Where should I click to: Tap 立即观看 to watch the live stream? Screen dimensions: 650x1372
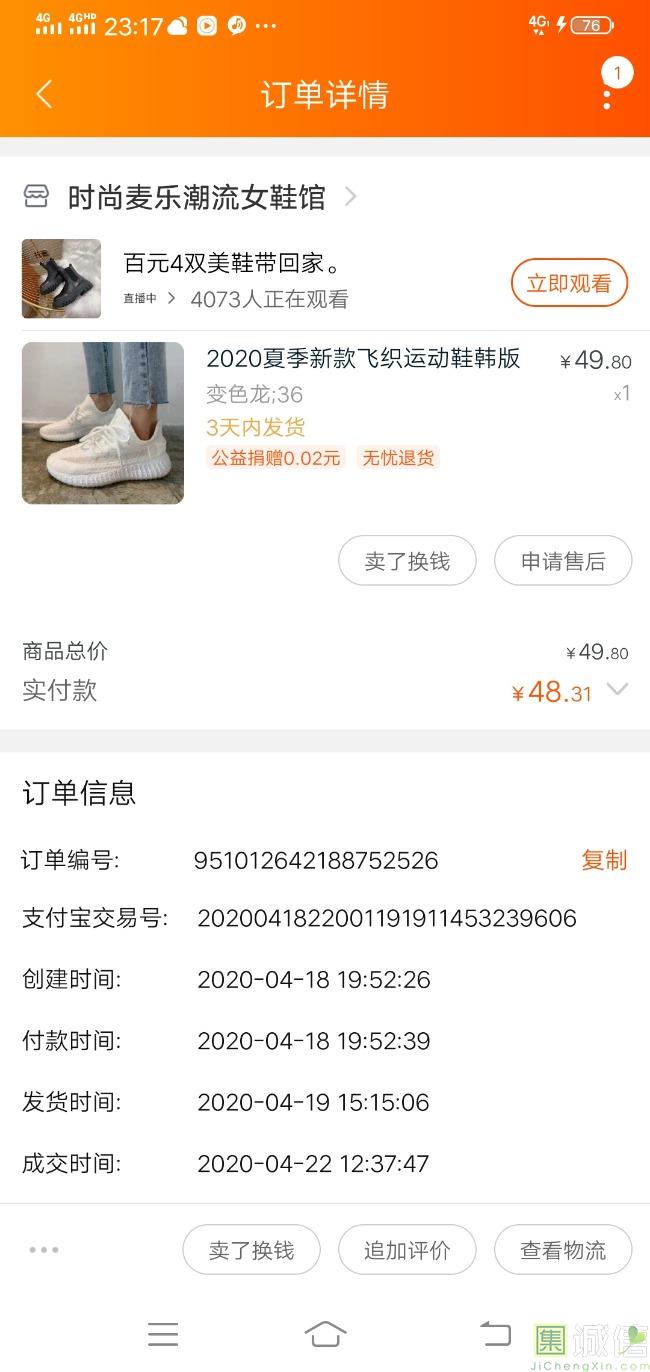point(569,284)
